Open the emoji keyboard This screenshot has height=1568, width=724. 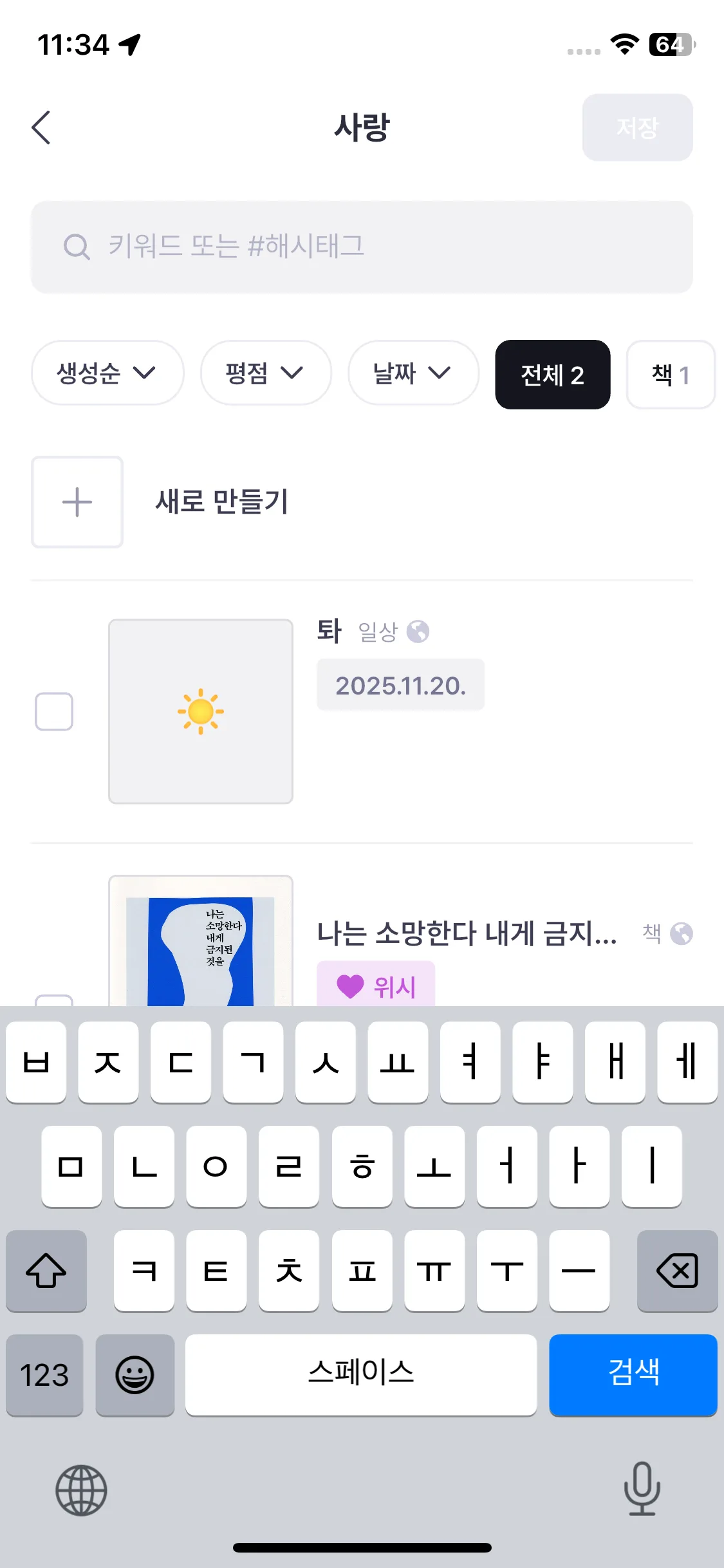(135, 1375)
